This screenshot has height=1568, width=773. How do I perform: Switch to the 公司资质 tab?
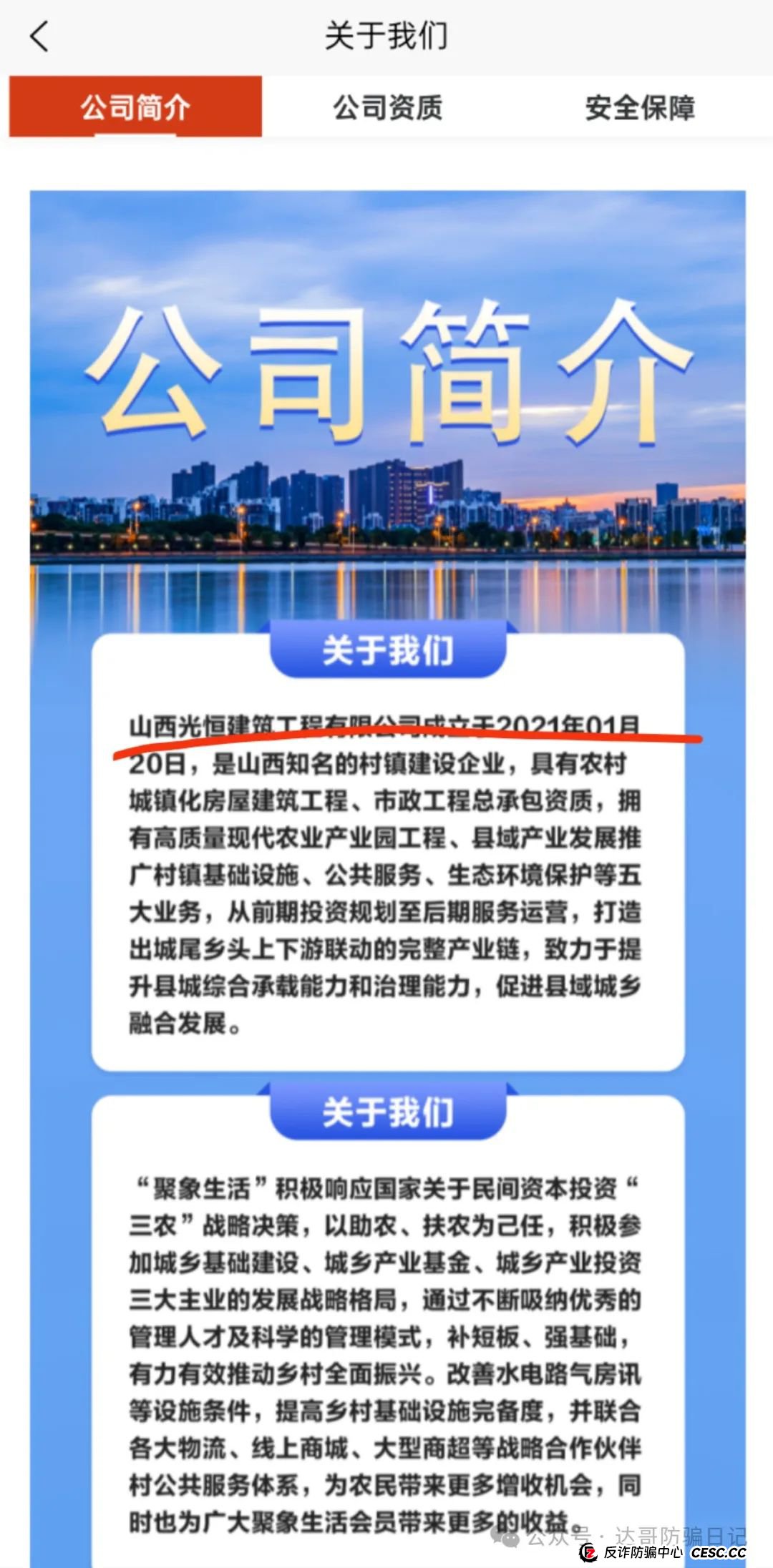pos(387,108)
